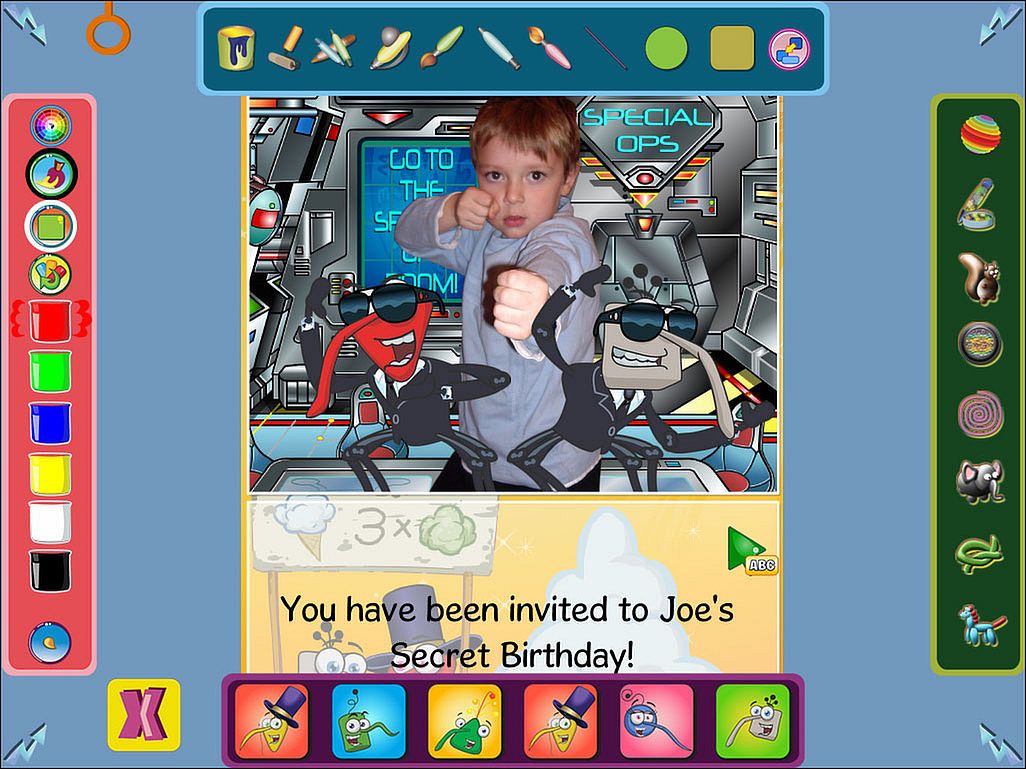Choose the blue paint bucket

50,422
